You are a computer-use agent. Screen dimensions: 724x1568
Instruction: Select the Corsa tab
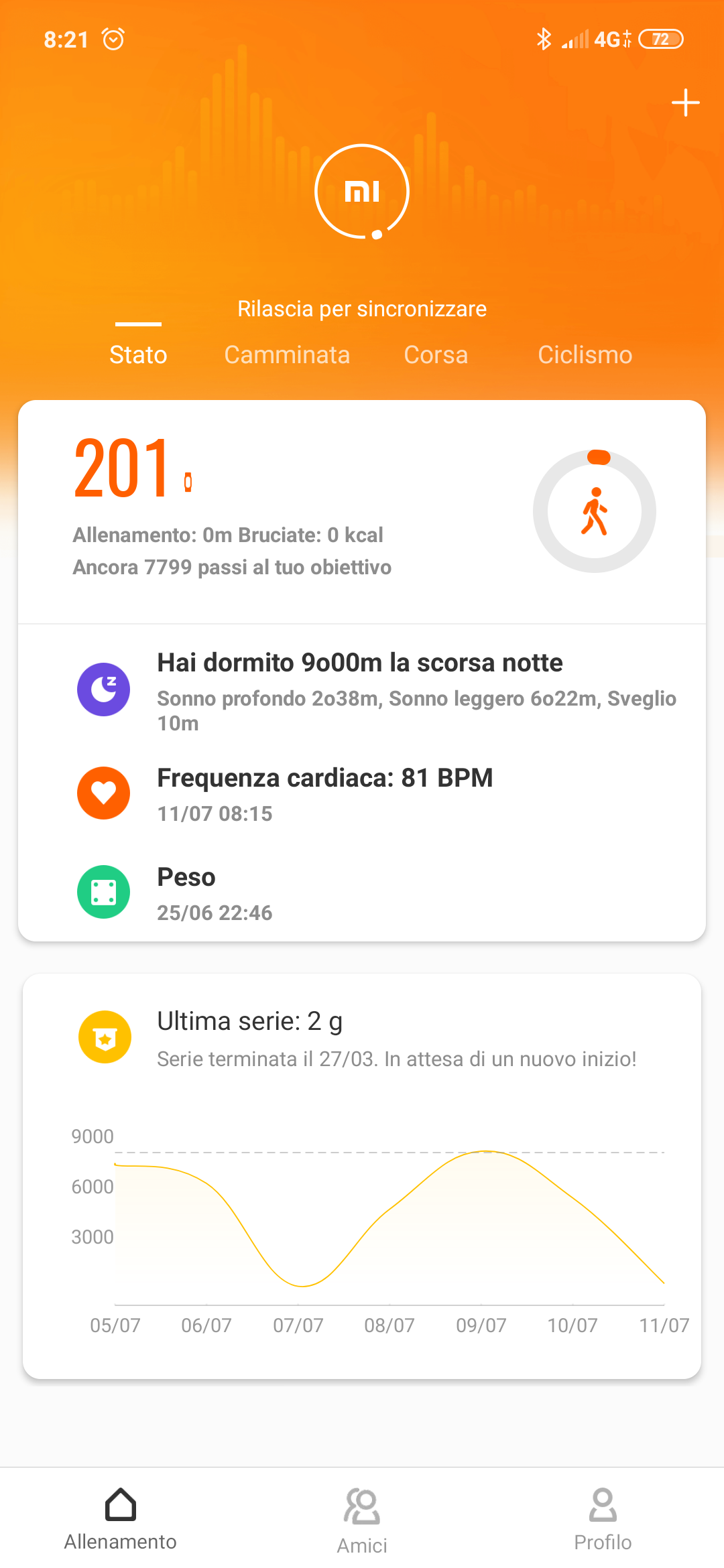(x=436, y=354)
